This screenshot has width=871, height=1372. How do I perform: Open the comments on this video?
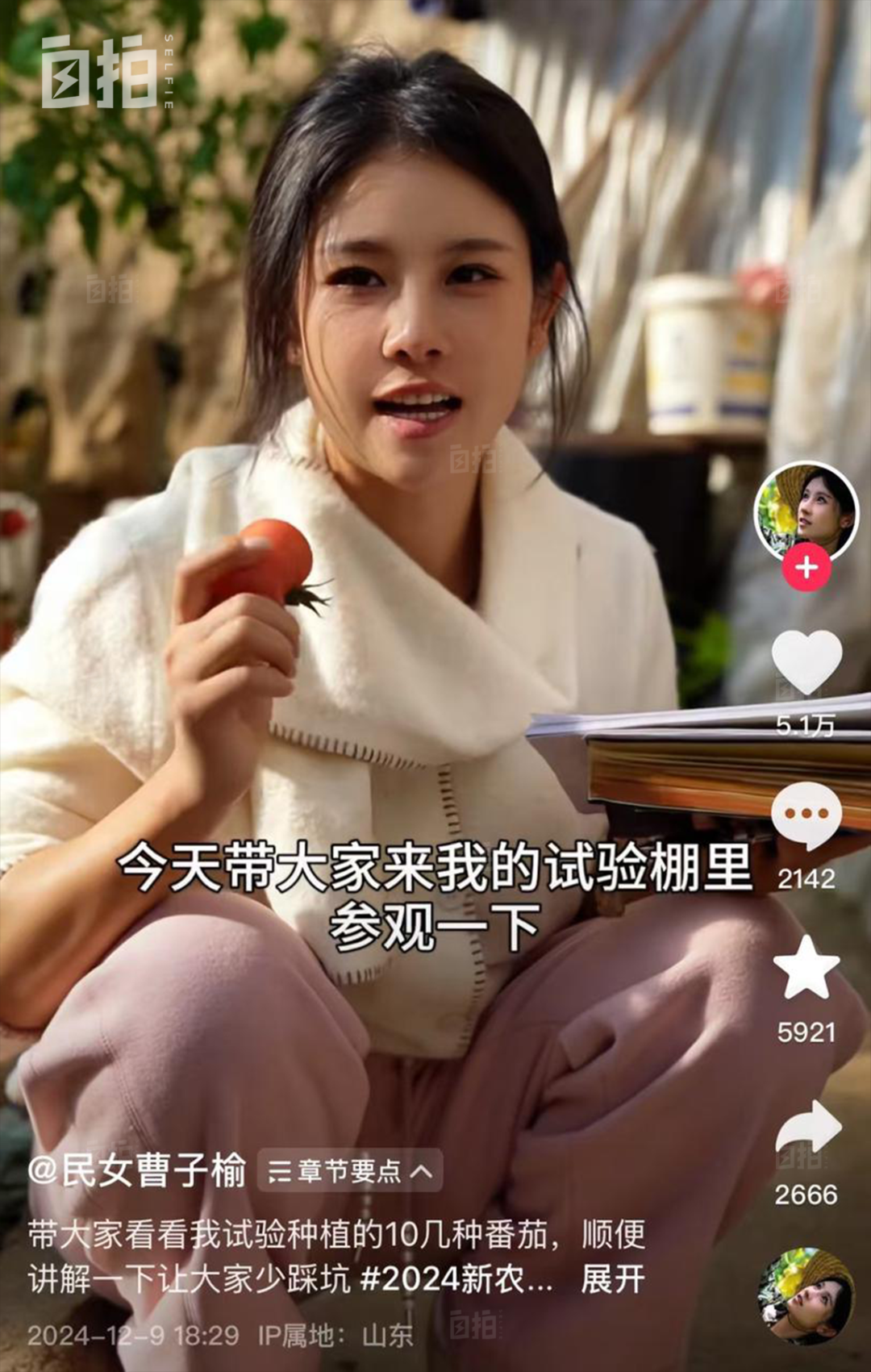[x=806, y=815]
